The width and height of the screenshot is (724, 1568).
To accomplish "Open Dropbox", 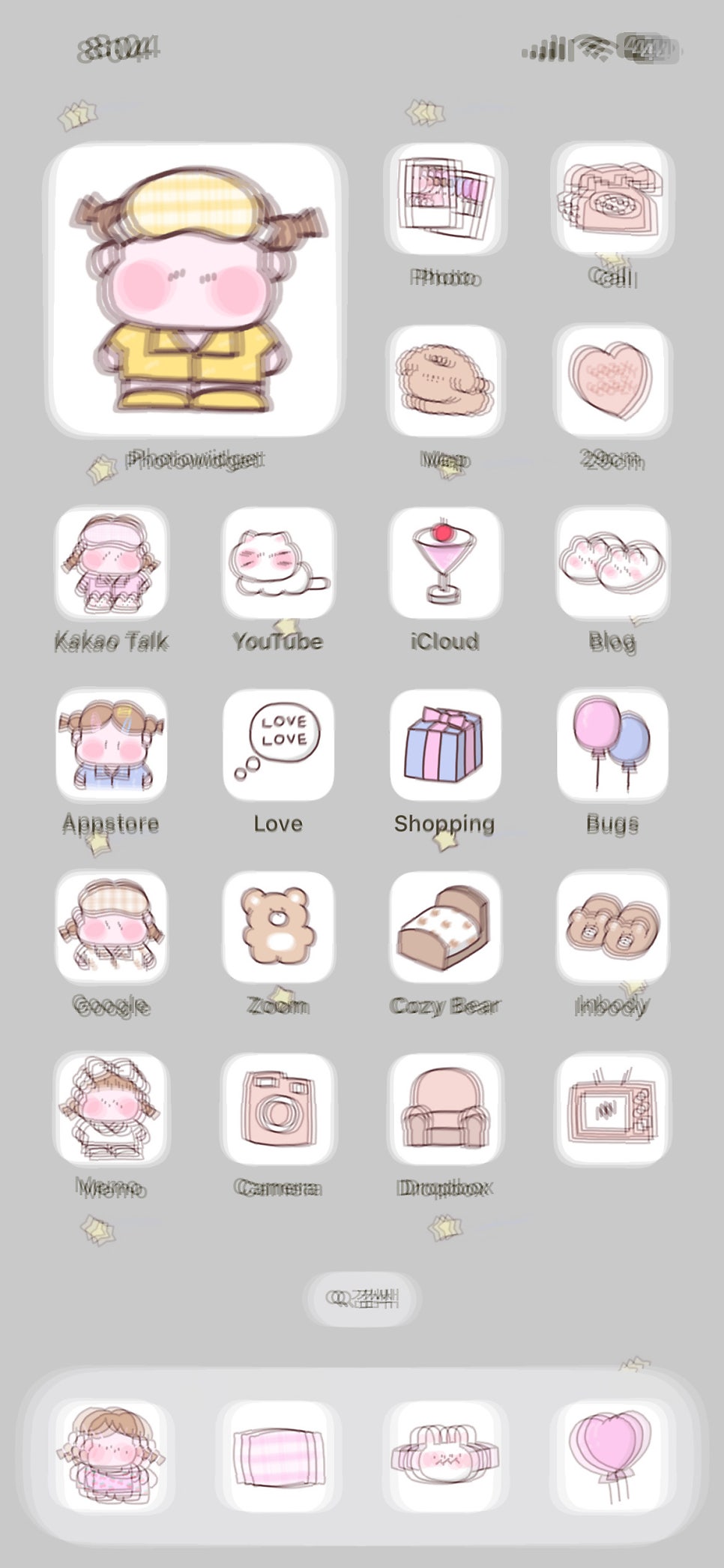I will coord(445,1109).
